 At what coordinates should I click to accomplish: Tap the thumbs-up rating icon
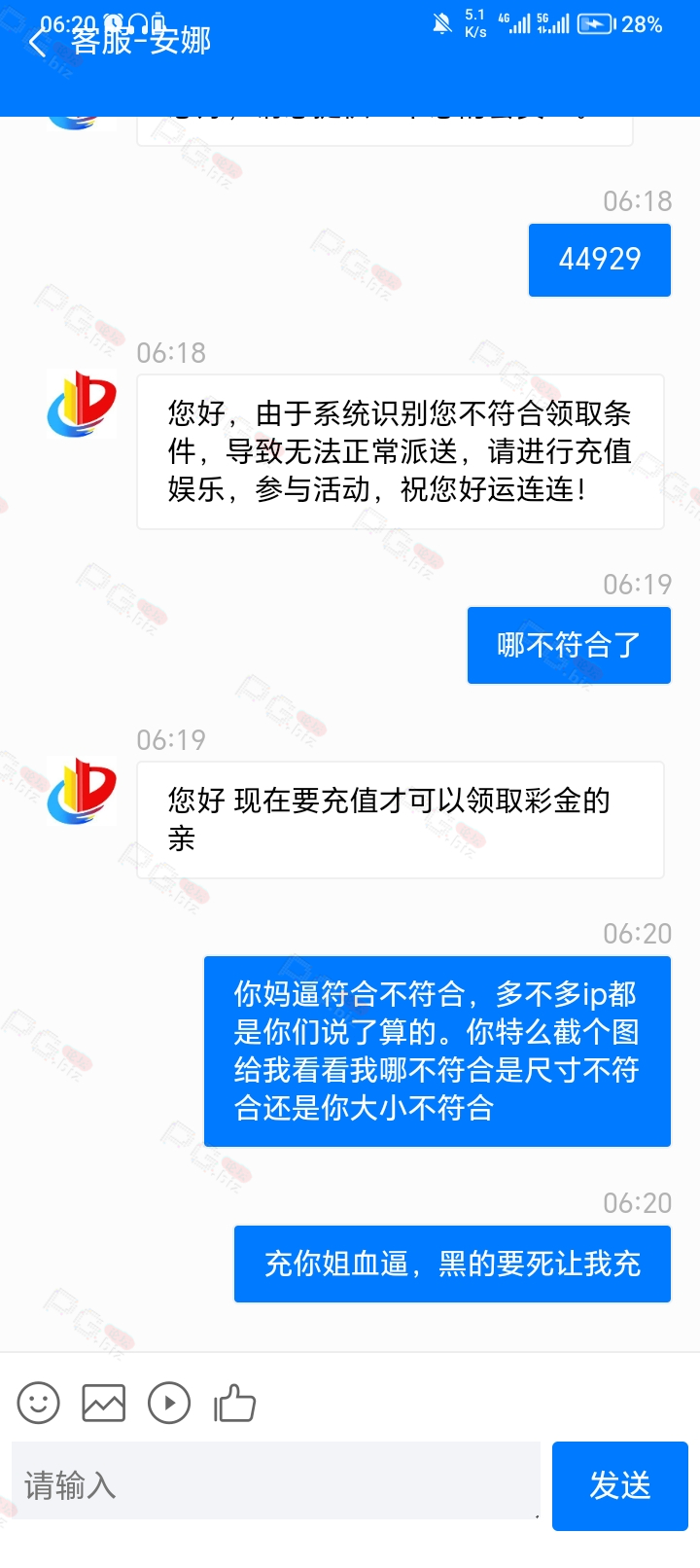point(235,1403)
